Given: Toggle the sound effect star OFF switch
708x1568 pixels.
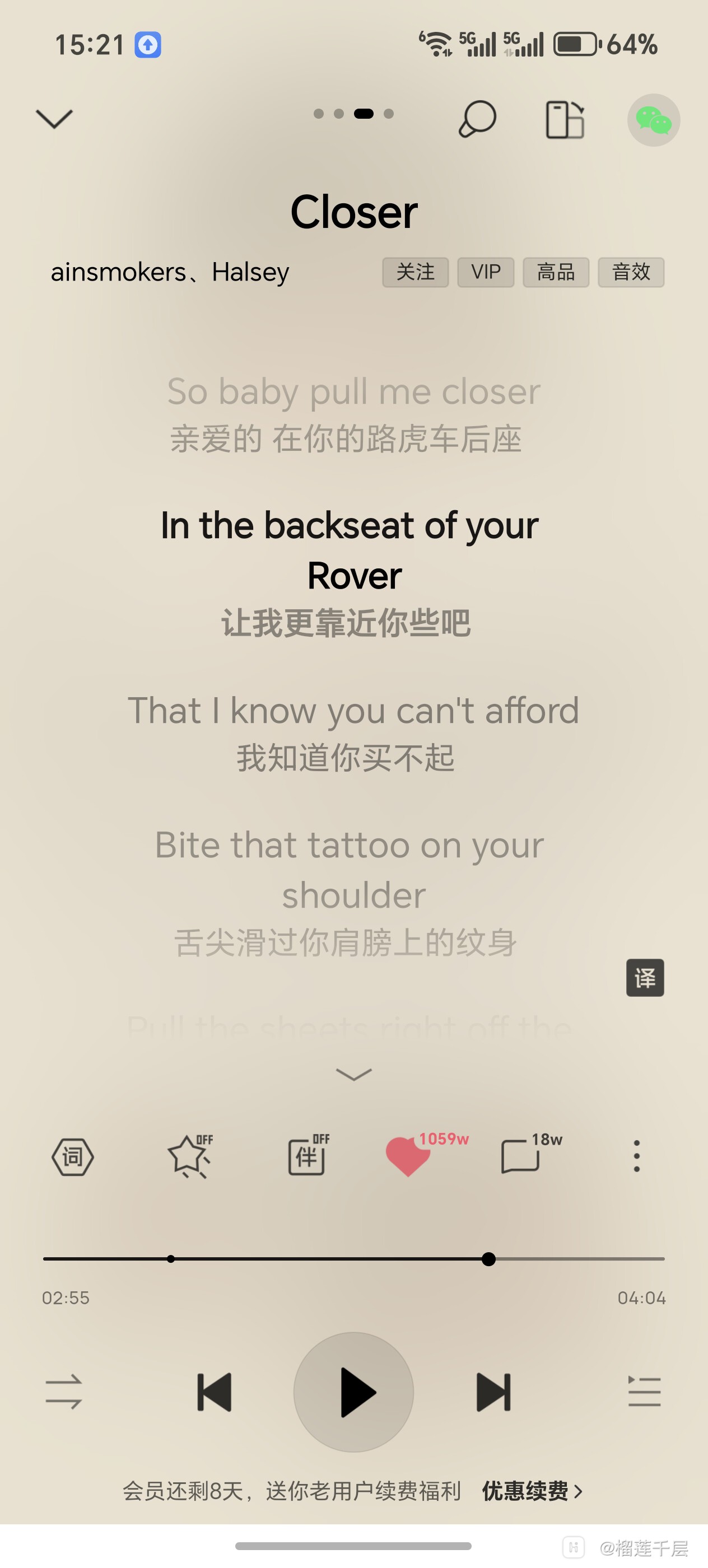Looking at the screenshot, I should pos(190,1157).
